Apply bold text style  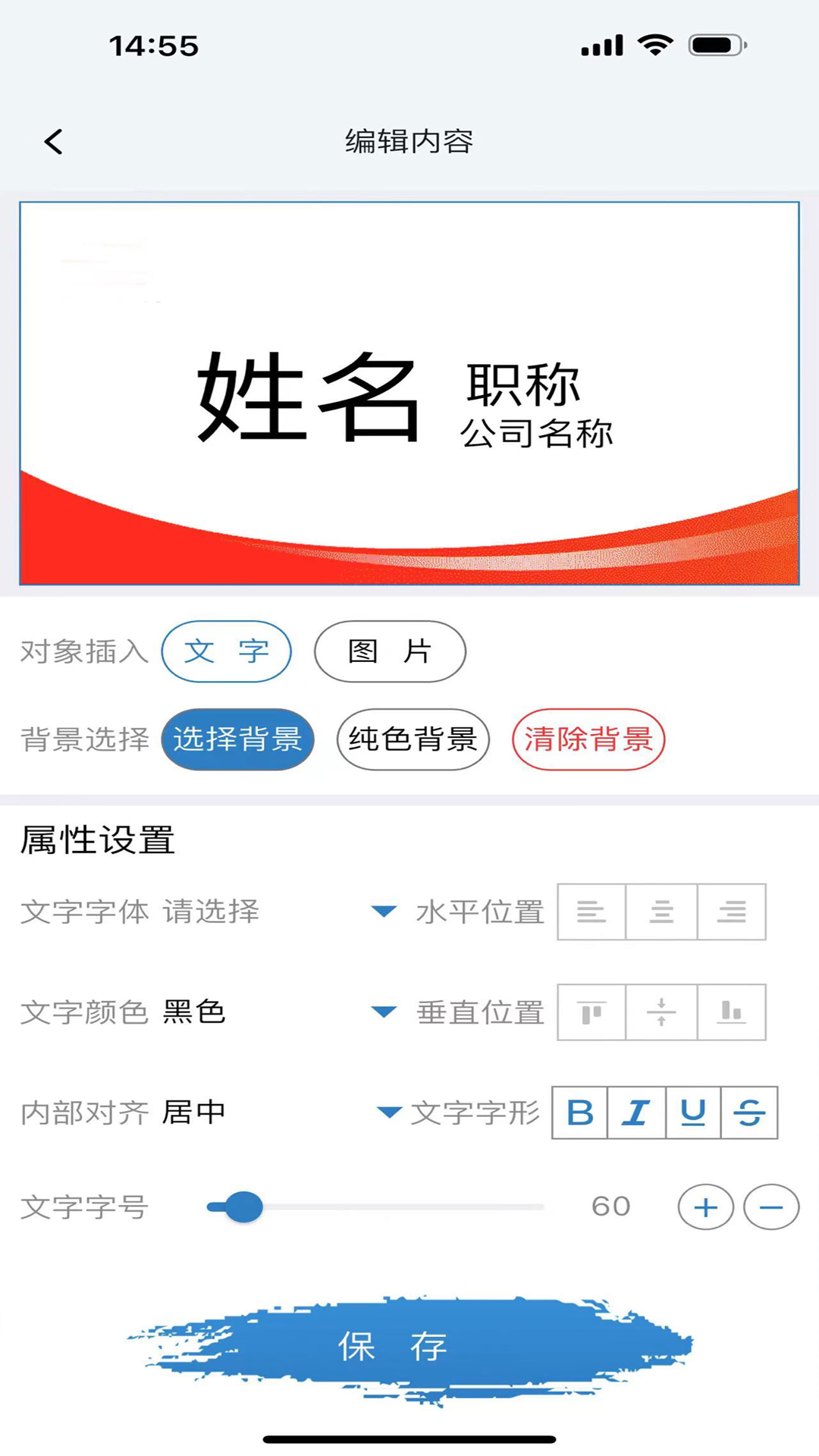coord(580,1112)
